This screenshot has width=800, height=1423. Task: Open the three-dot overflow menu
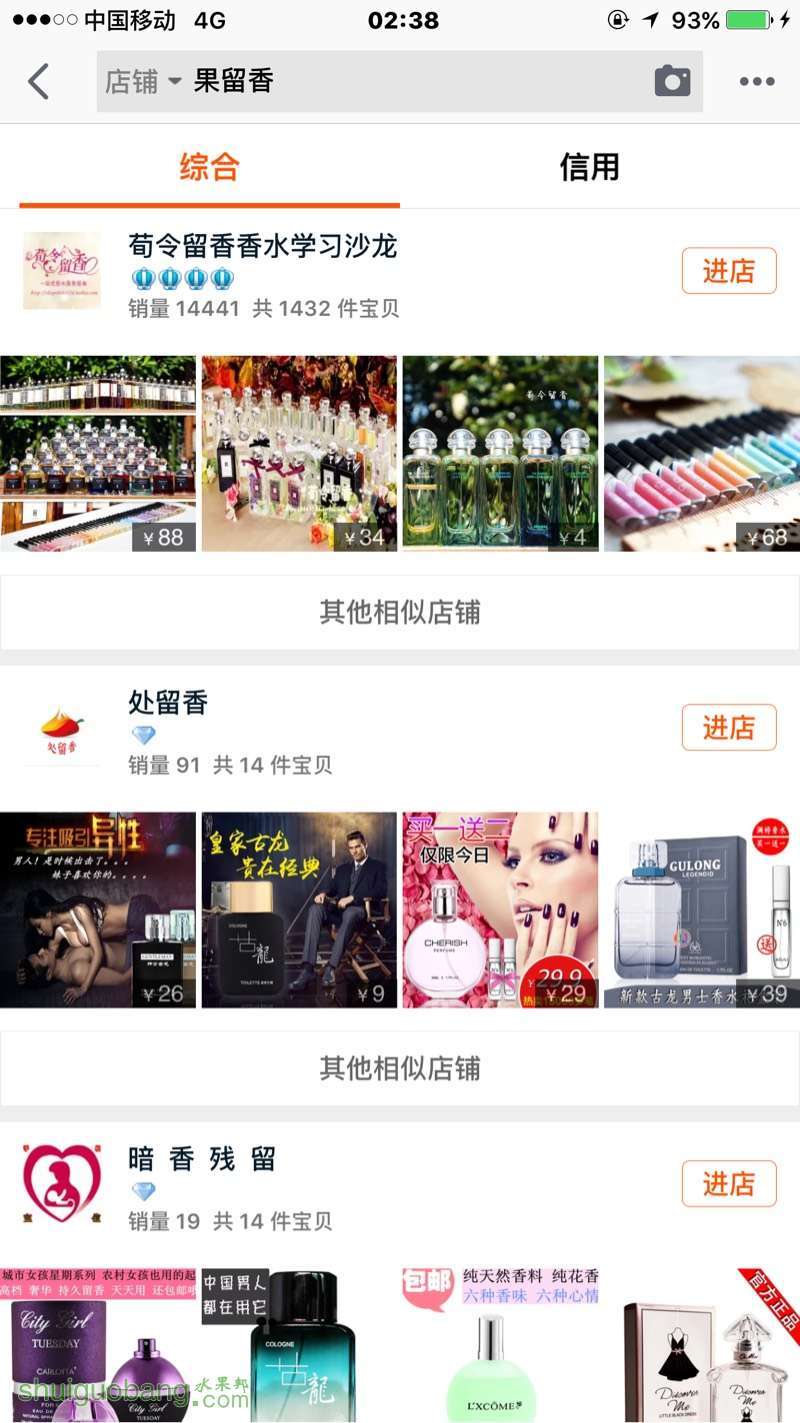click(x=757, y=82)
